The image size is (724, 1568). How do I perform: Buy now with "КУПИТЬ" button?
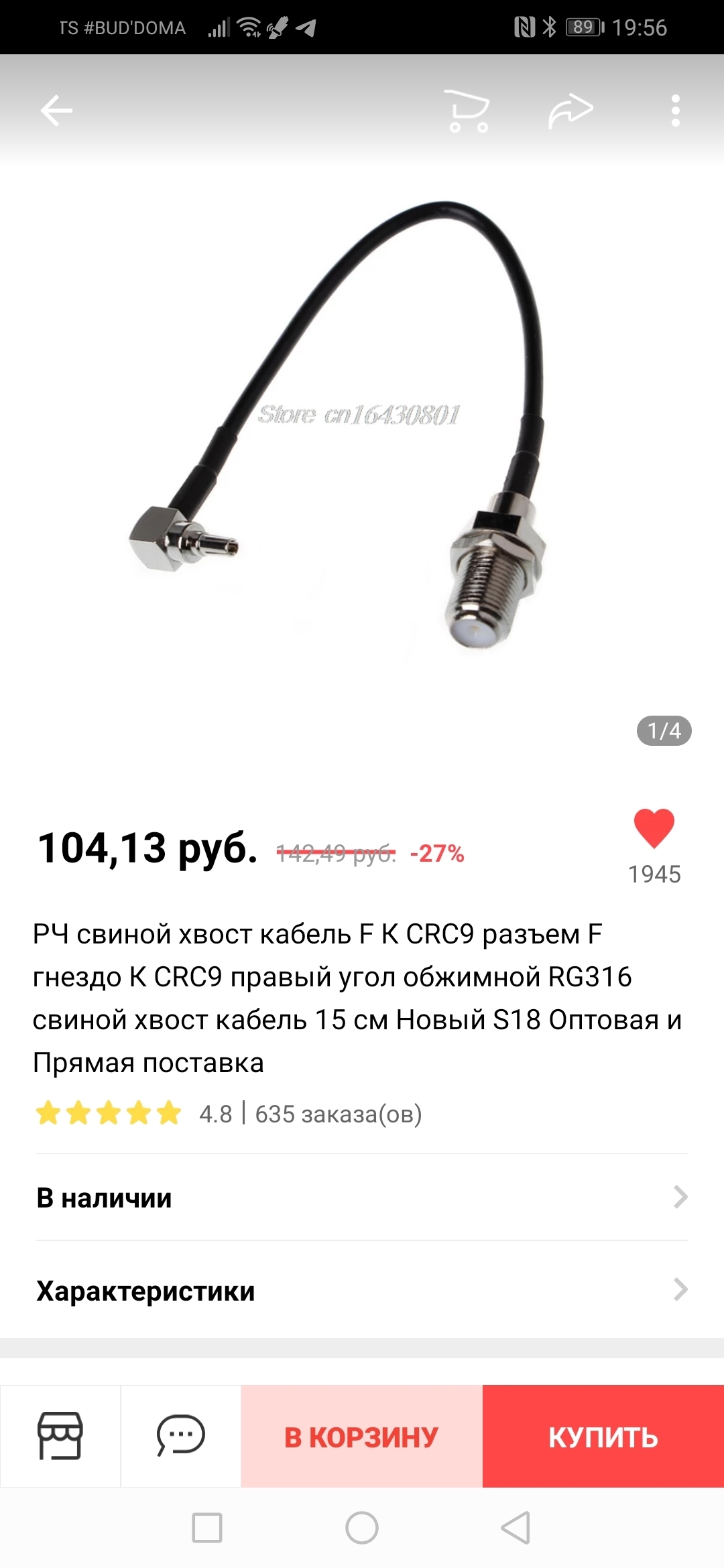coord(603,1437)
